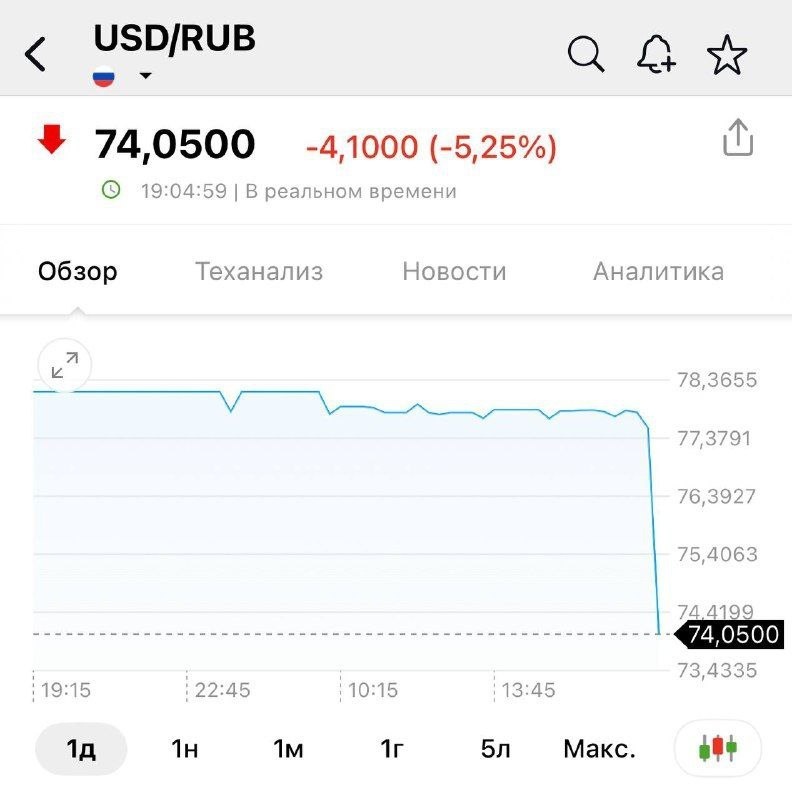Switch to the Новости tab
The height and width of the screenshot is (800, 792).
click(x=454, y=271)
